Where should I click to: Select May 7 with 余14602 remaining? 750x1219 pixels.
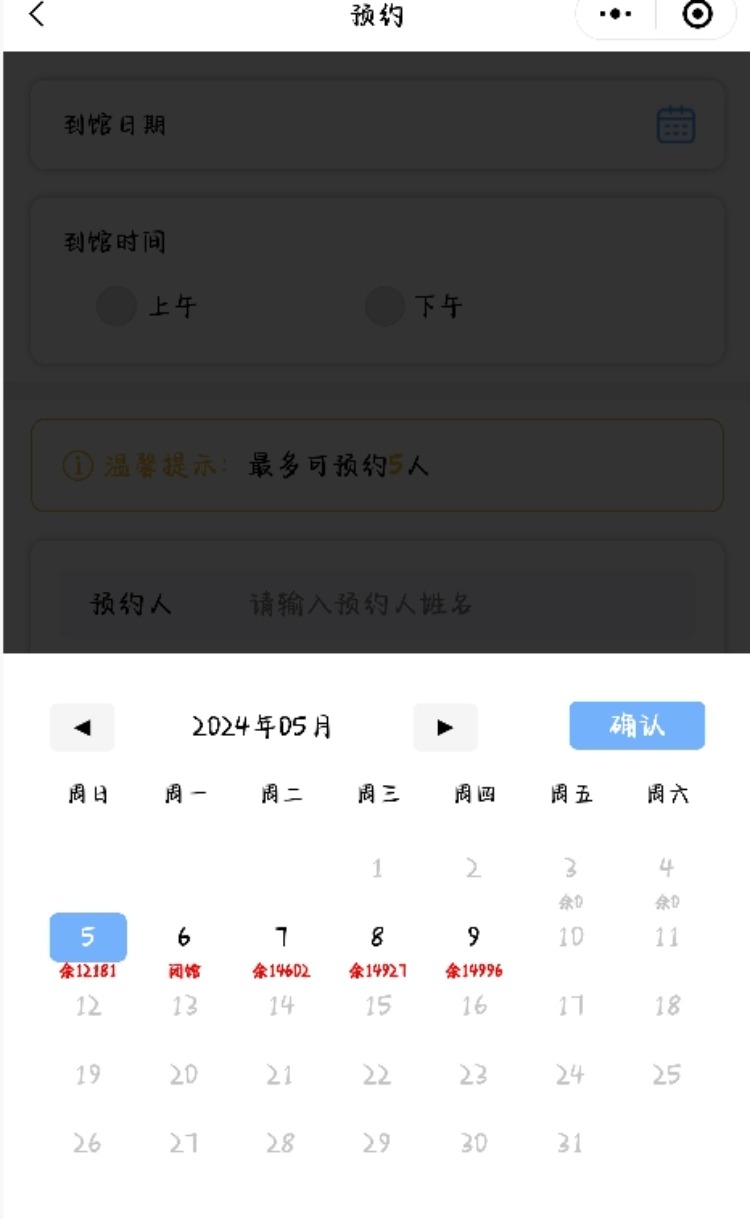click(x=281, y=950)
